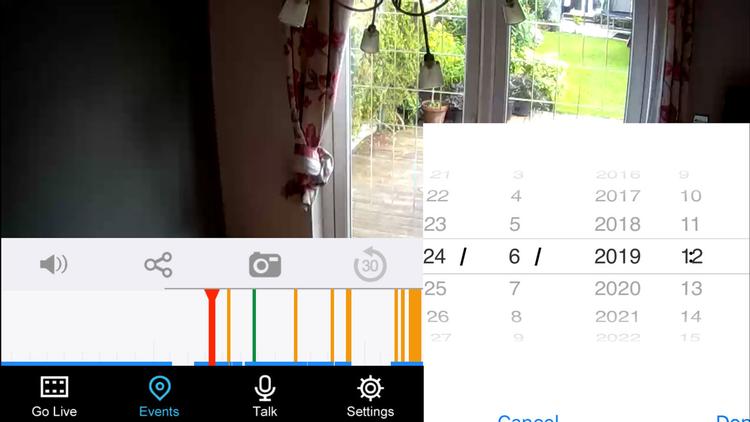Open the Events tab
The height and width of the screenshot is (422, 750).
tap(159, 396)
